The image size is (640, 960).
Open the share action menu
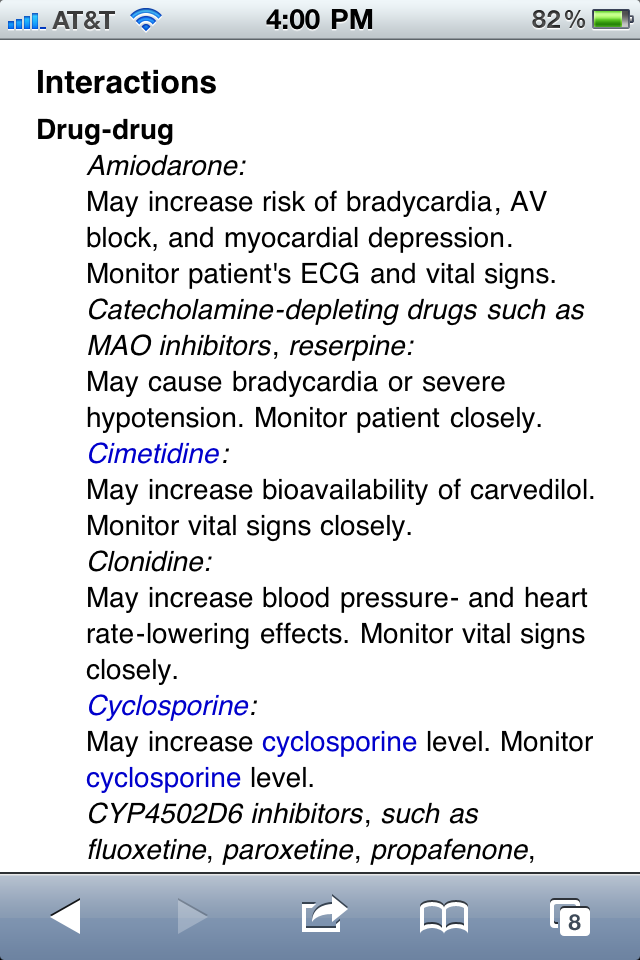(x=323, y=915)
